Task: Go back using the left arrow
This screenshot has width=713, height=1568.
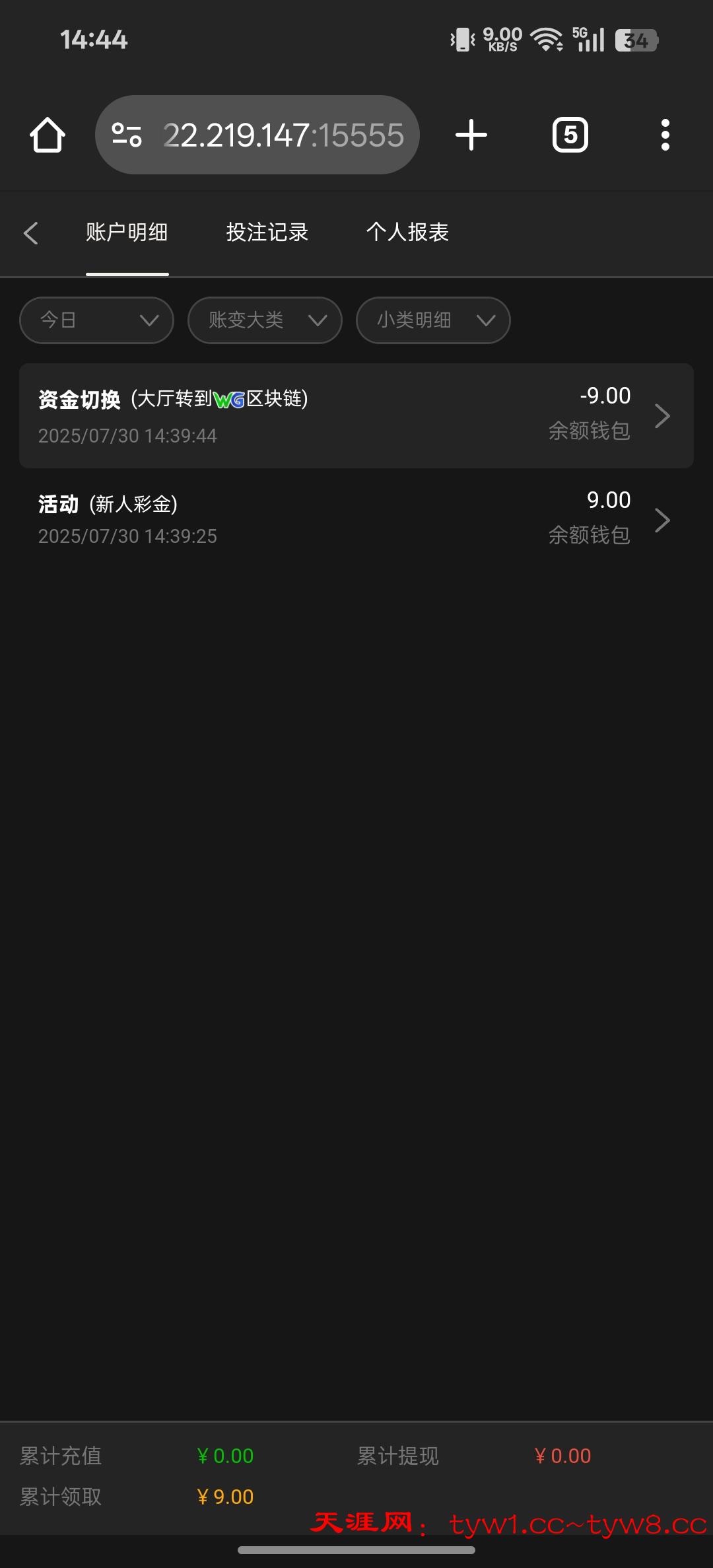Action: [31, 233]
